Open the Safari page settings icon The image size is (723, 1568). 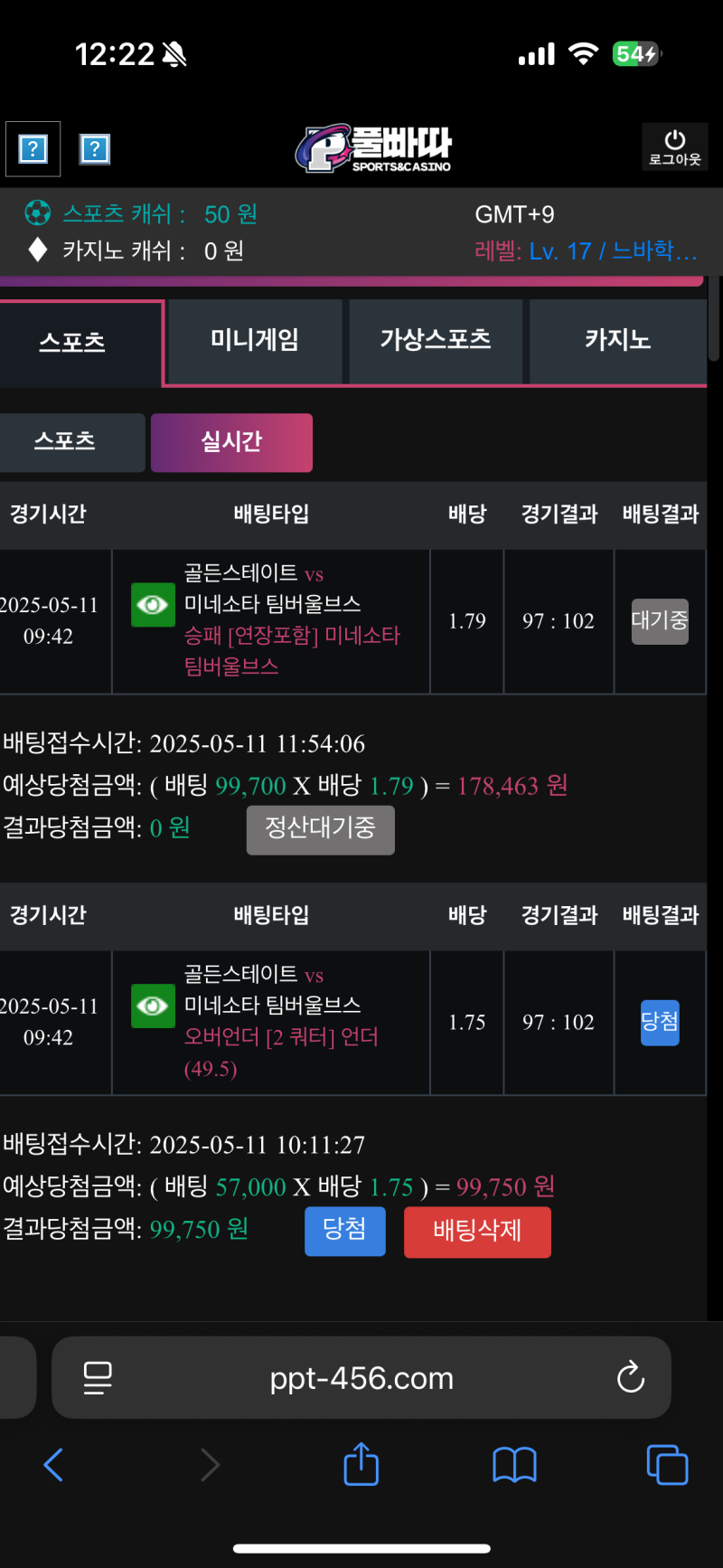(x=97, y=1378)
